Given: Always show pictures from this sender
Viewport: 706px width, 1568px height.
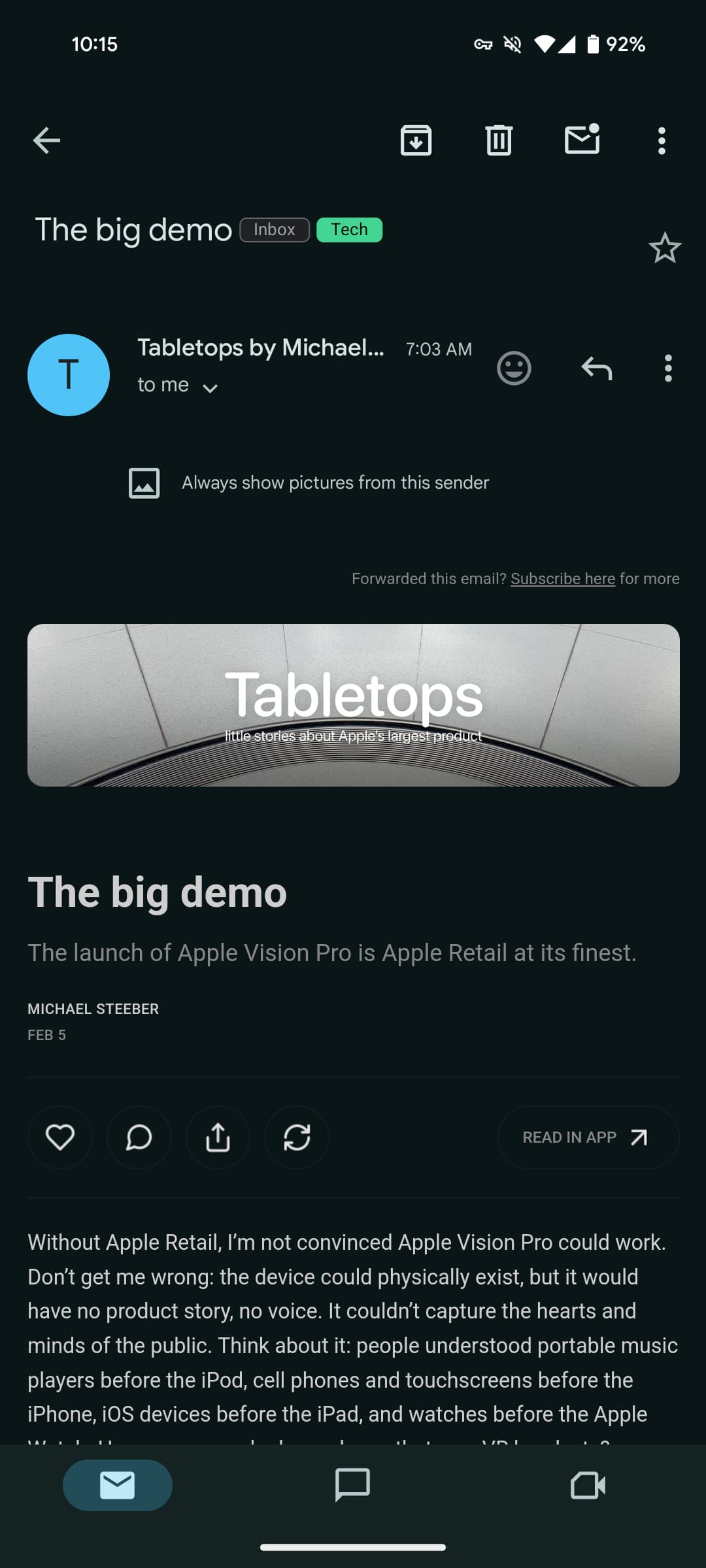Looking at the screenshot, I should [x=335, y=483].
